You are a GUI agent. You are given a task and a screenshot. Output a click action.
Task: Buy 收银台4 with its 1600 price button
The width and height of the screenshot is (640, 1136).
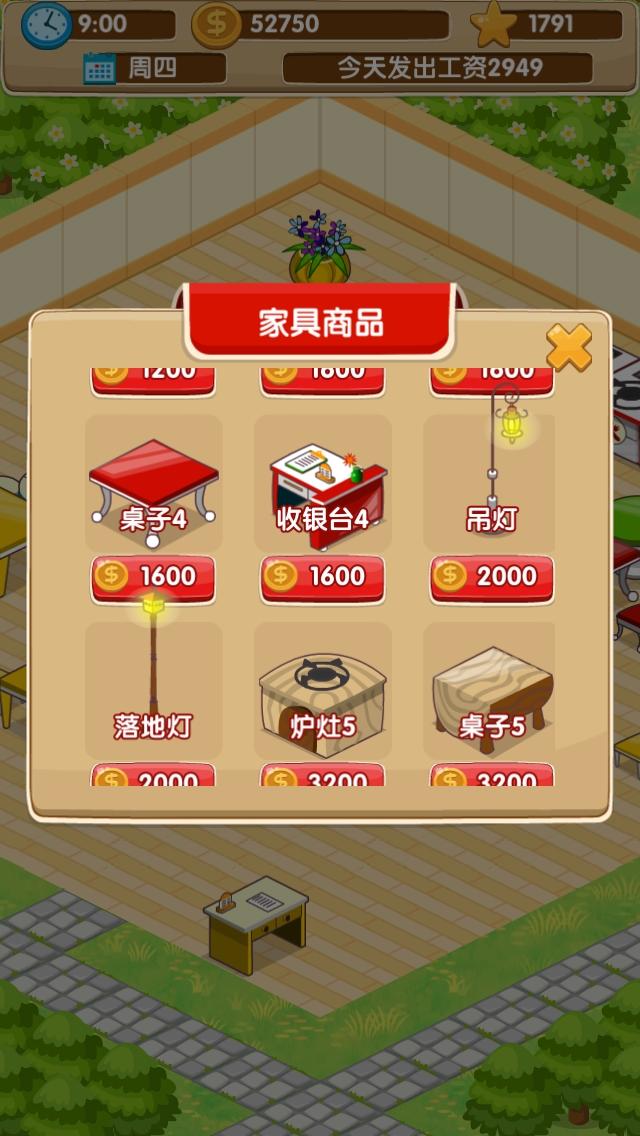pyautogui.click(x=322, y=577)
